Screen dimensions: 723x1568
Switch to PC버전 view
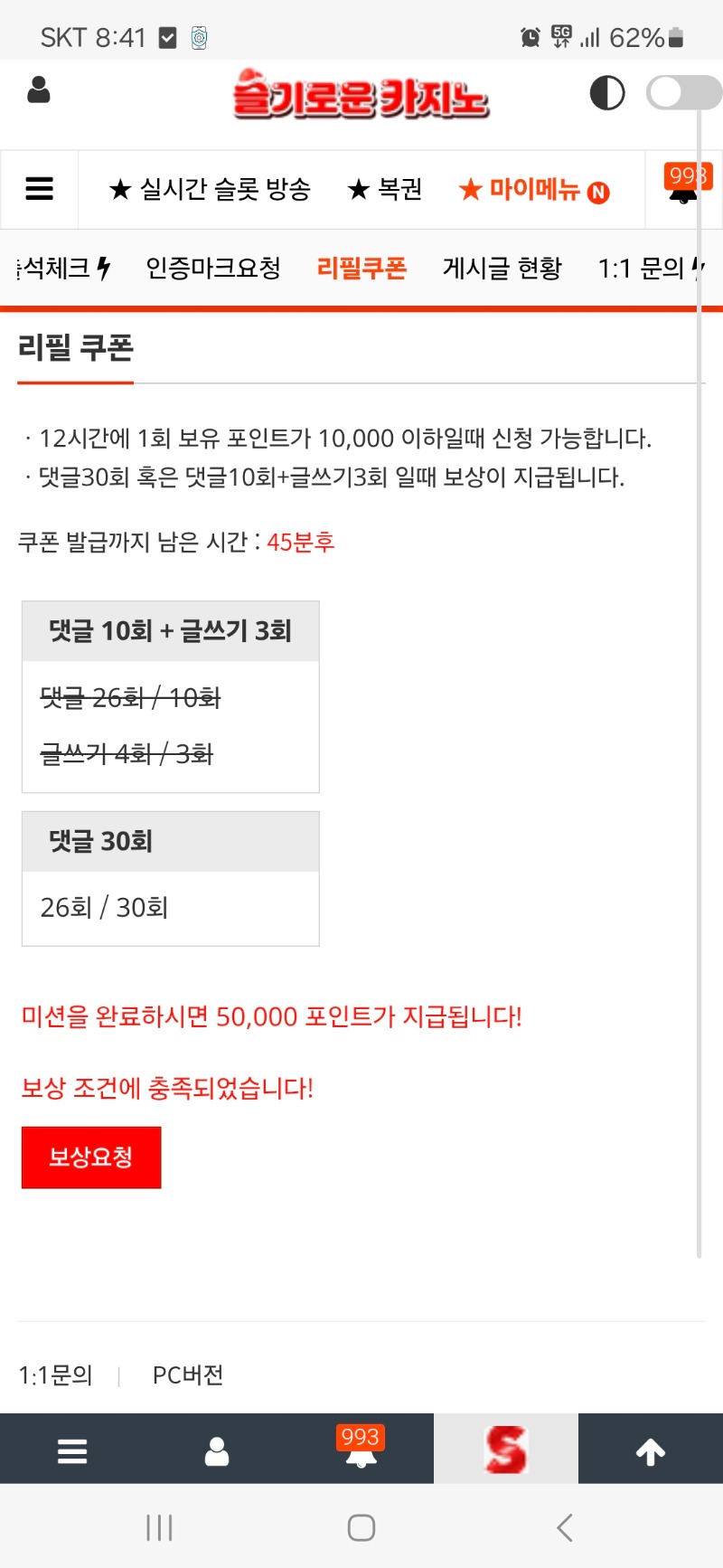click(x=188, y=1375)
